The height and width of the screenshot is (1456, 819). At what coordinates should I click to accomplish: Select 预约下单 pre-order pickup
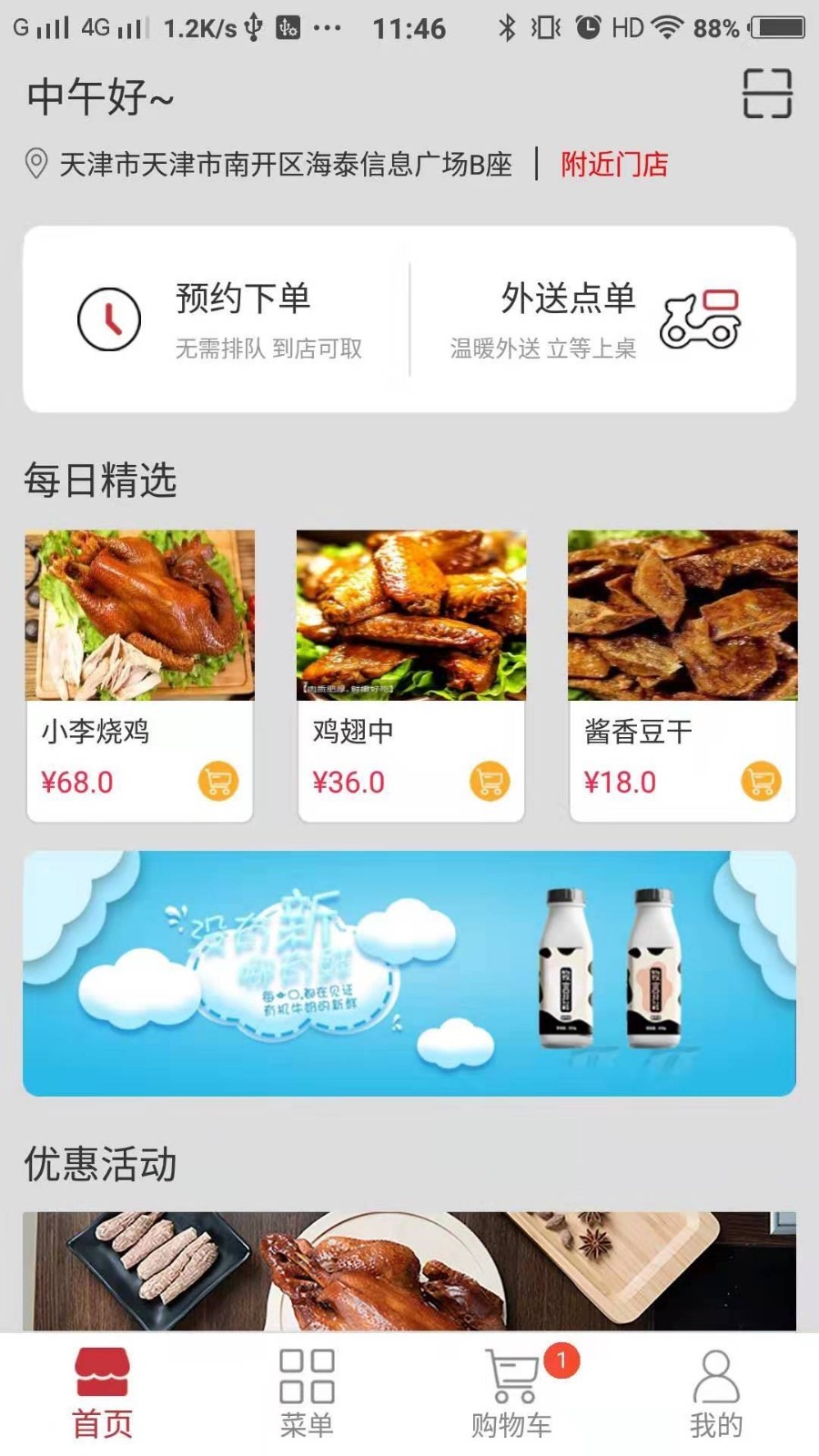click(x=218, y=319)
